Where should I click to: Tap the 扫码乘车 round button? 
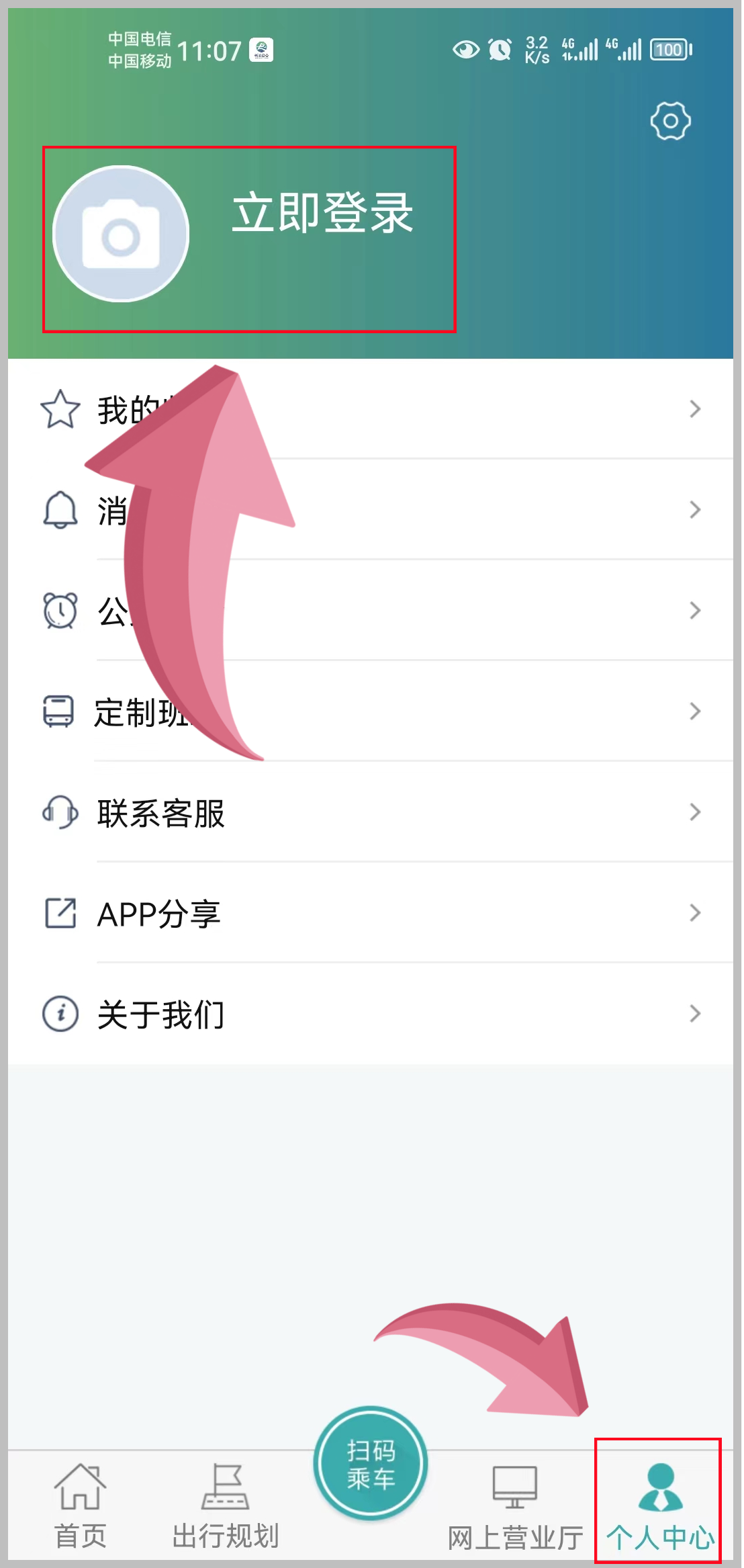point(371,1464)
